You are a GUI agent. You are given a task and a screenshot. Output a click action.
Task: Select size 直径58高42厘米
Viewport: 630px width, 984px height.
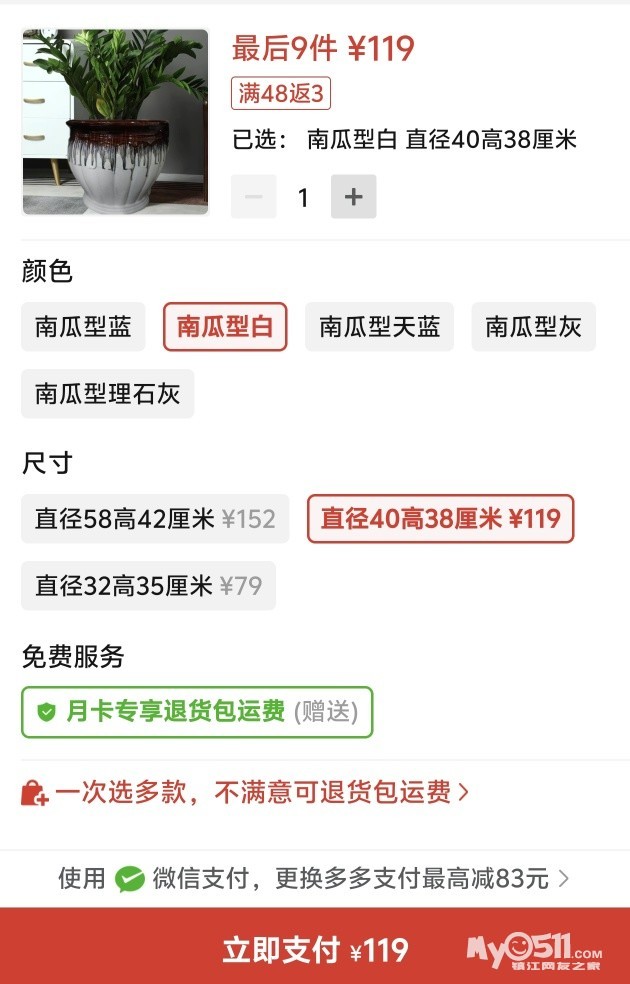coord(155,519)
